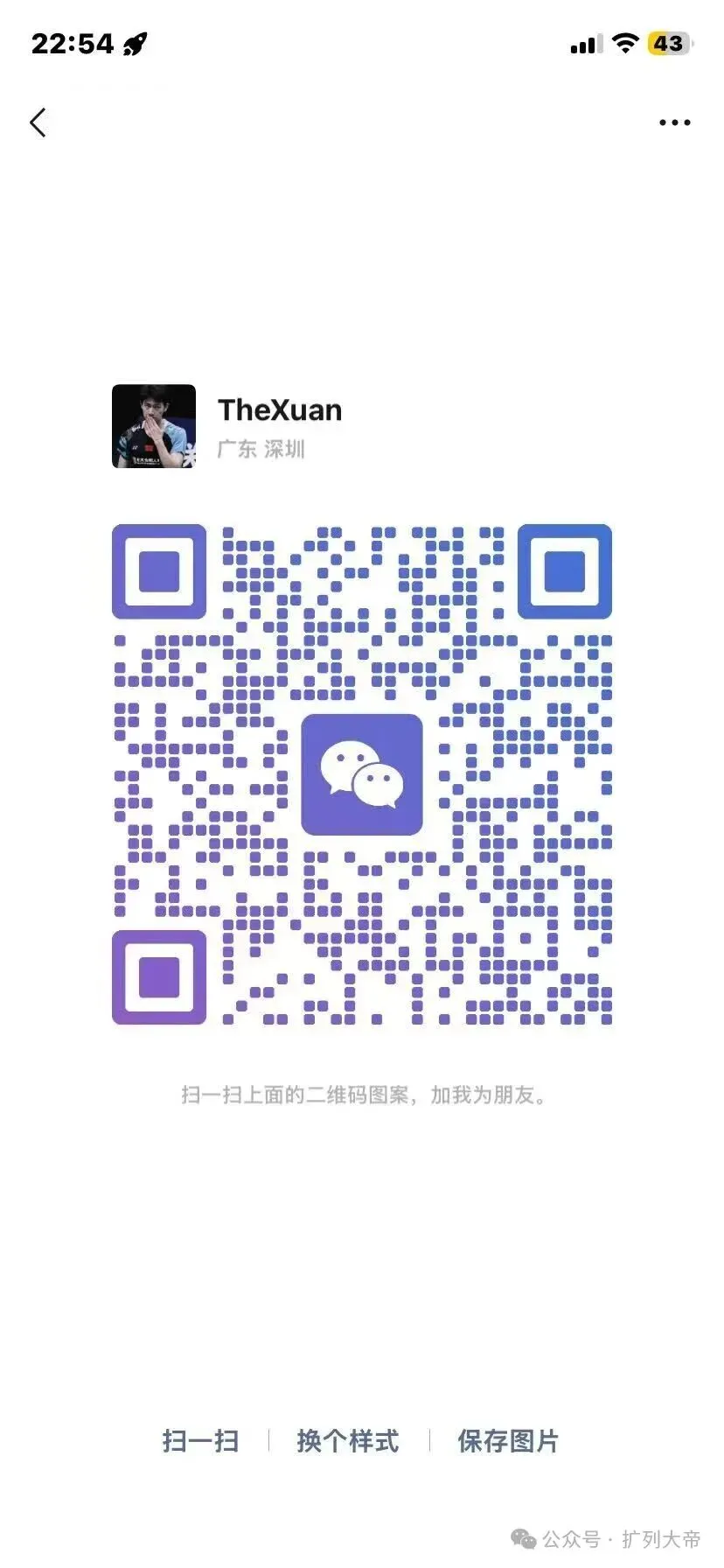Tap 扫一扫 to scan a code
This screenshot has width=724, height=1568.
[x=200, y=1440]
